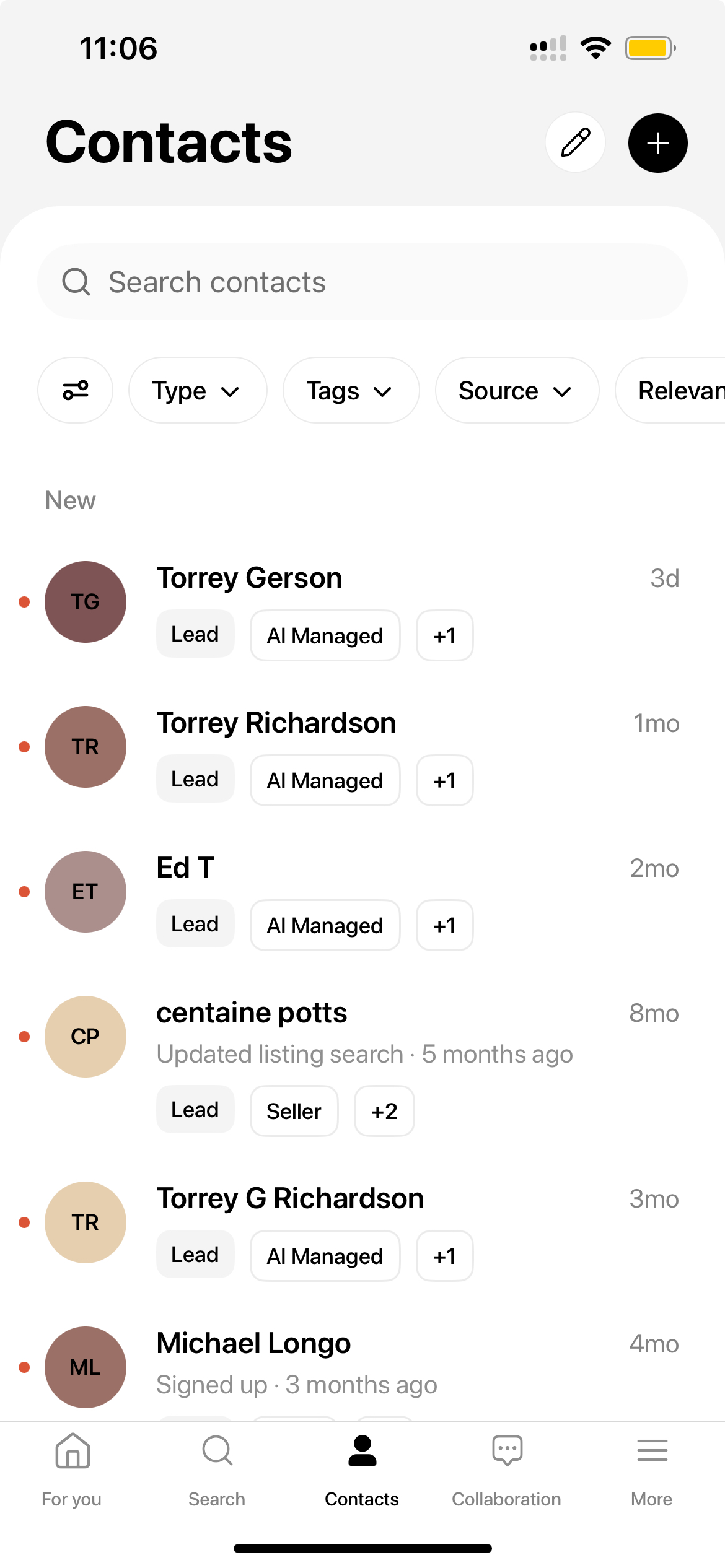Image resolution: width=725 pixels, height=1568 pixels.
Task: Tap the plus icon to add a contact
Action: tap(657, 142)
